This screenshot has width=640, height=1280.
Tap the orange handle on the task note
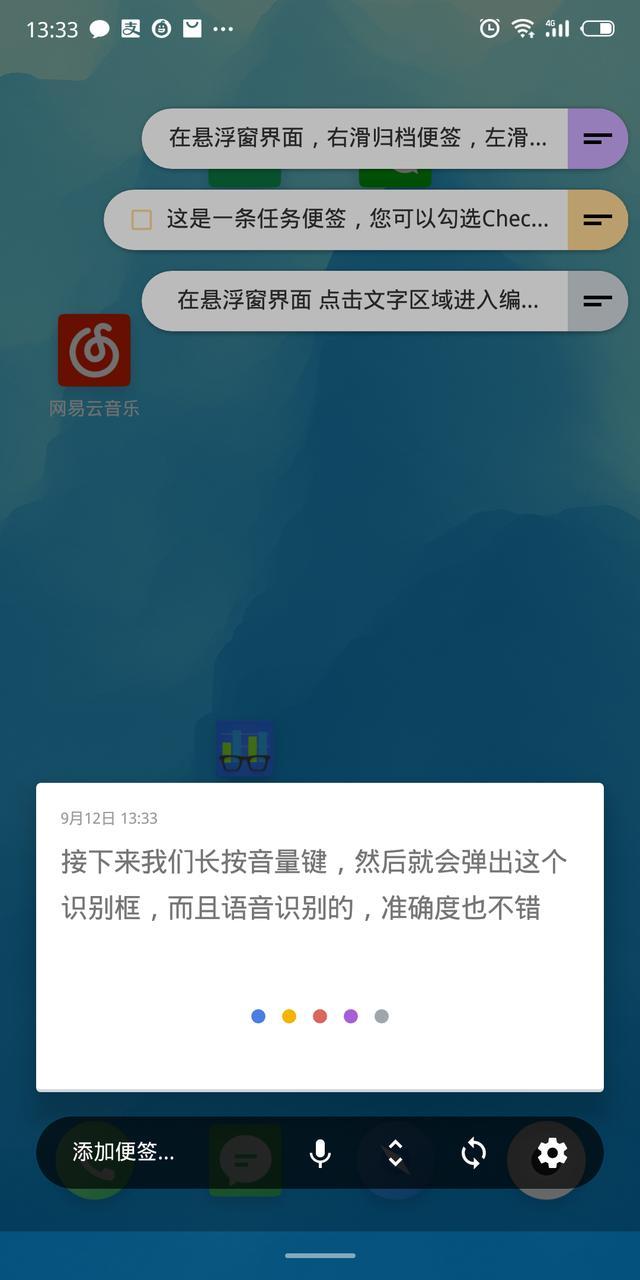(597, 219)
